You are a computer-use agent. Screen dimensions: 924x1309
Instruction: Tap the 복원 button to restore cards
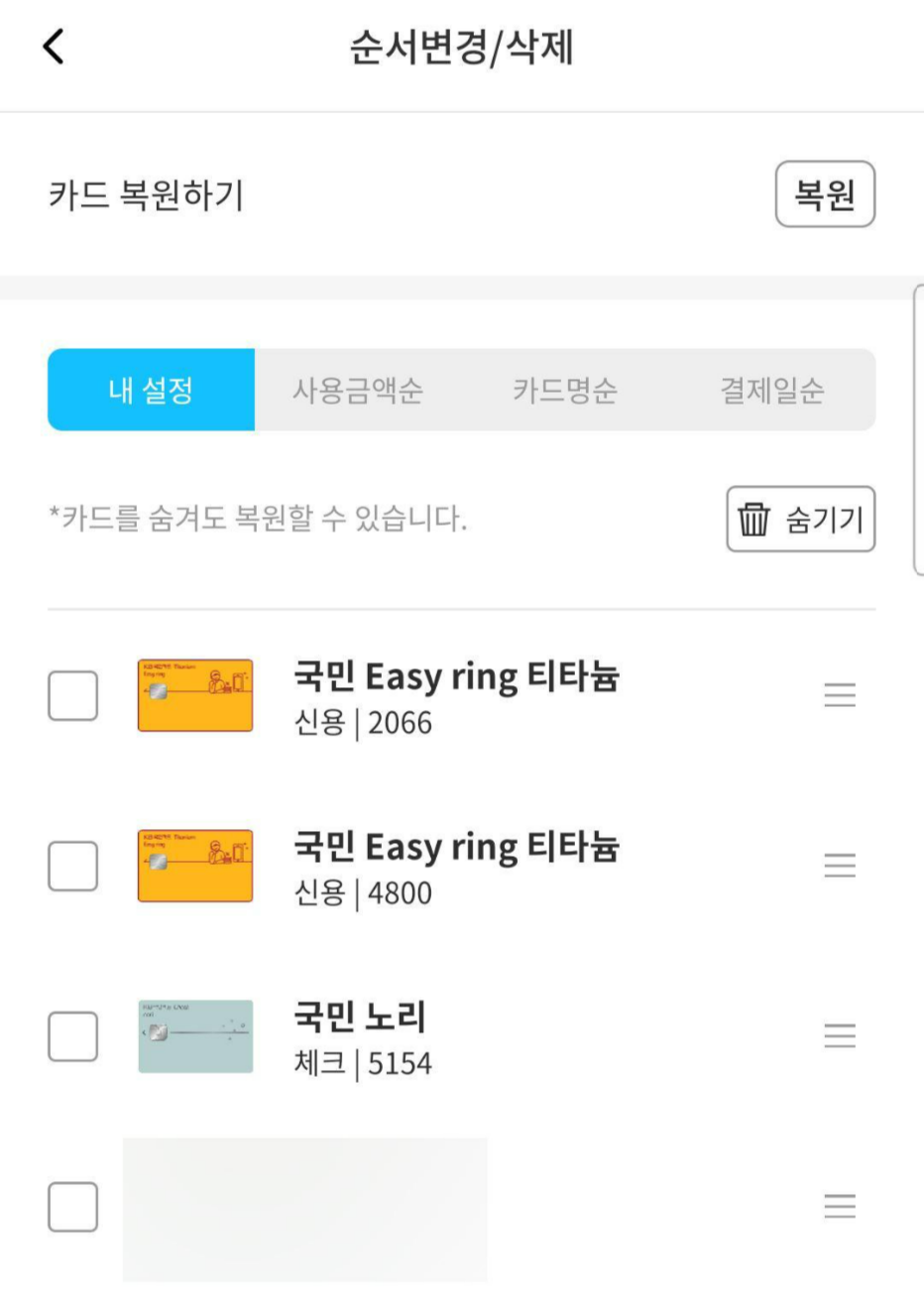[x=825, y=193]
